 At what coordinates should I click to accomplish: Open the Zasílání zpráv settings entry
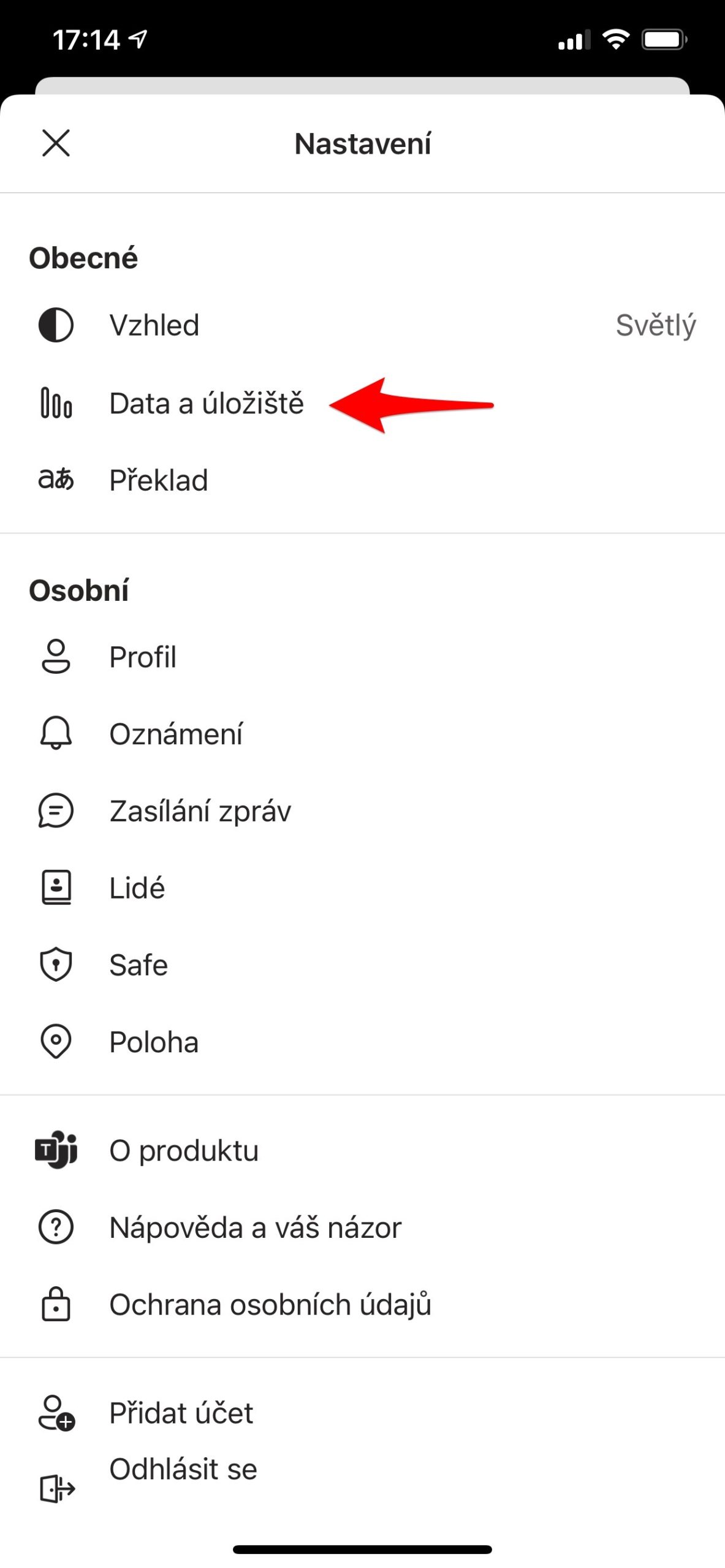200,810
